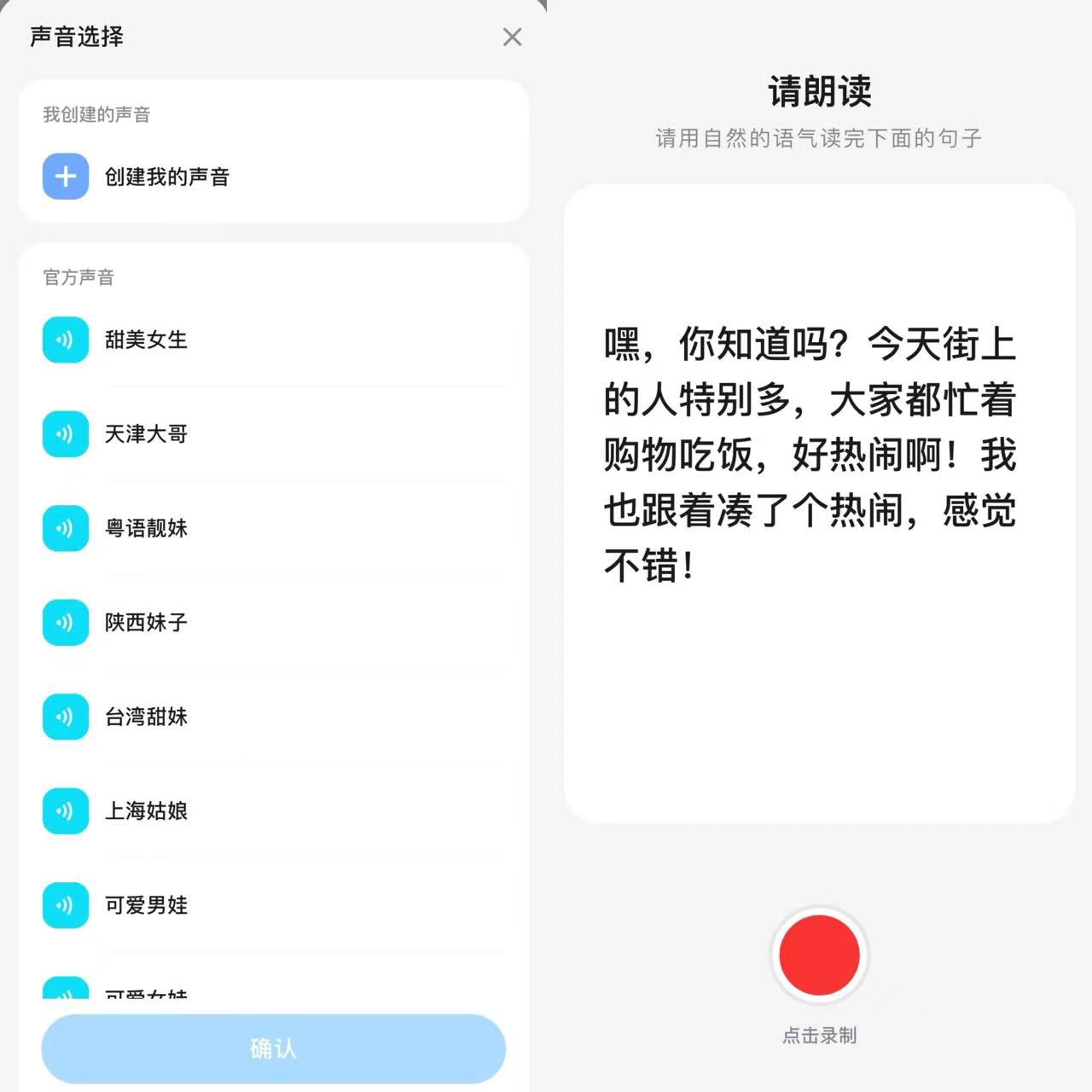Choose the 台湾甜妹 voice
The height and width of the screenshot is (1092, 1092).
[x=146, y=717]
